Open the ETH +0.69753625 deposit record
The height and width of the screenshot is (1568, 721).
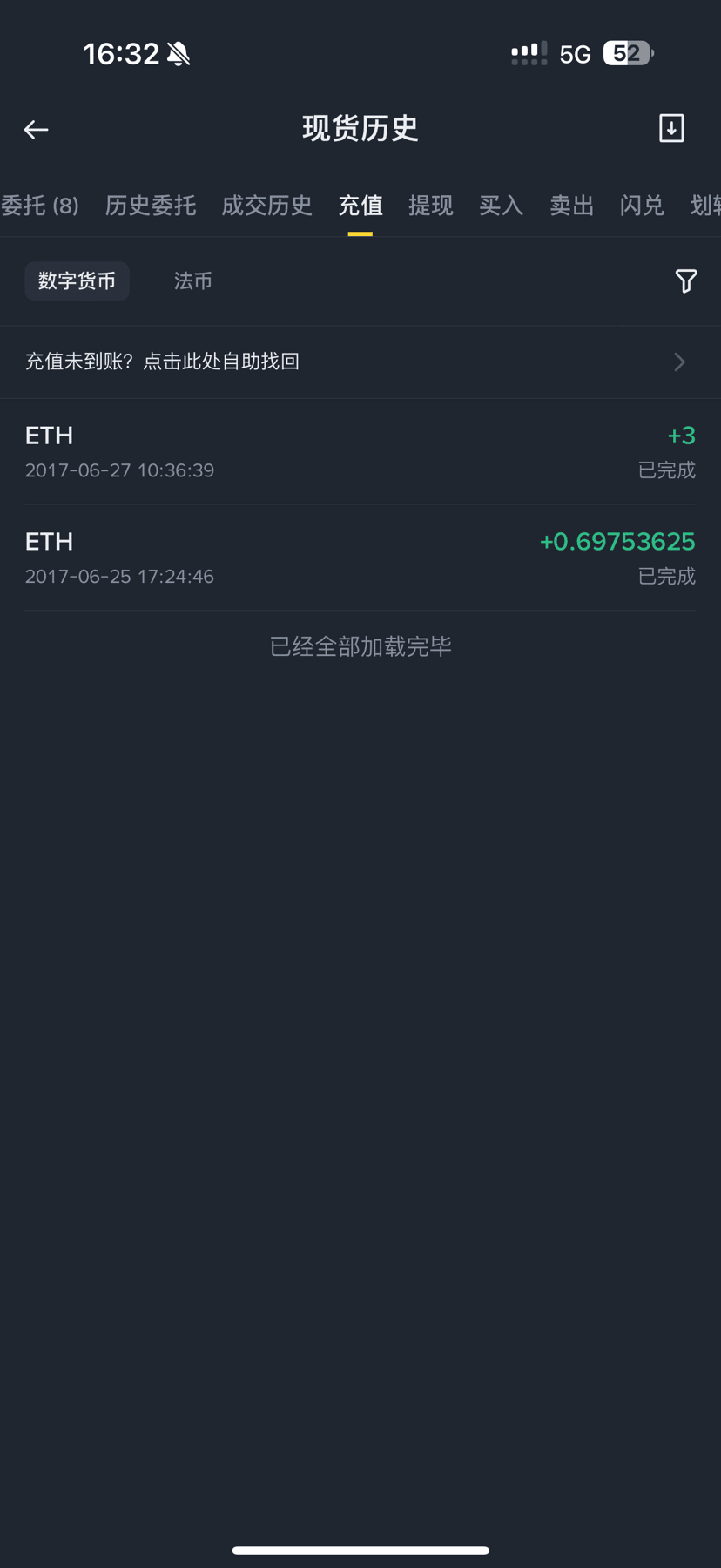(360, 558)
